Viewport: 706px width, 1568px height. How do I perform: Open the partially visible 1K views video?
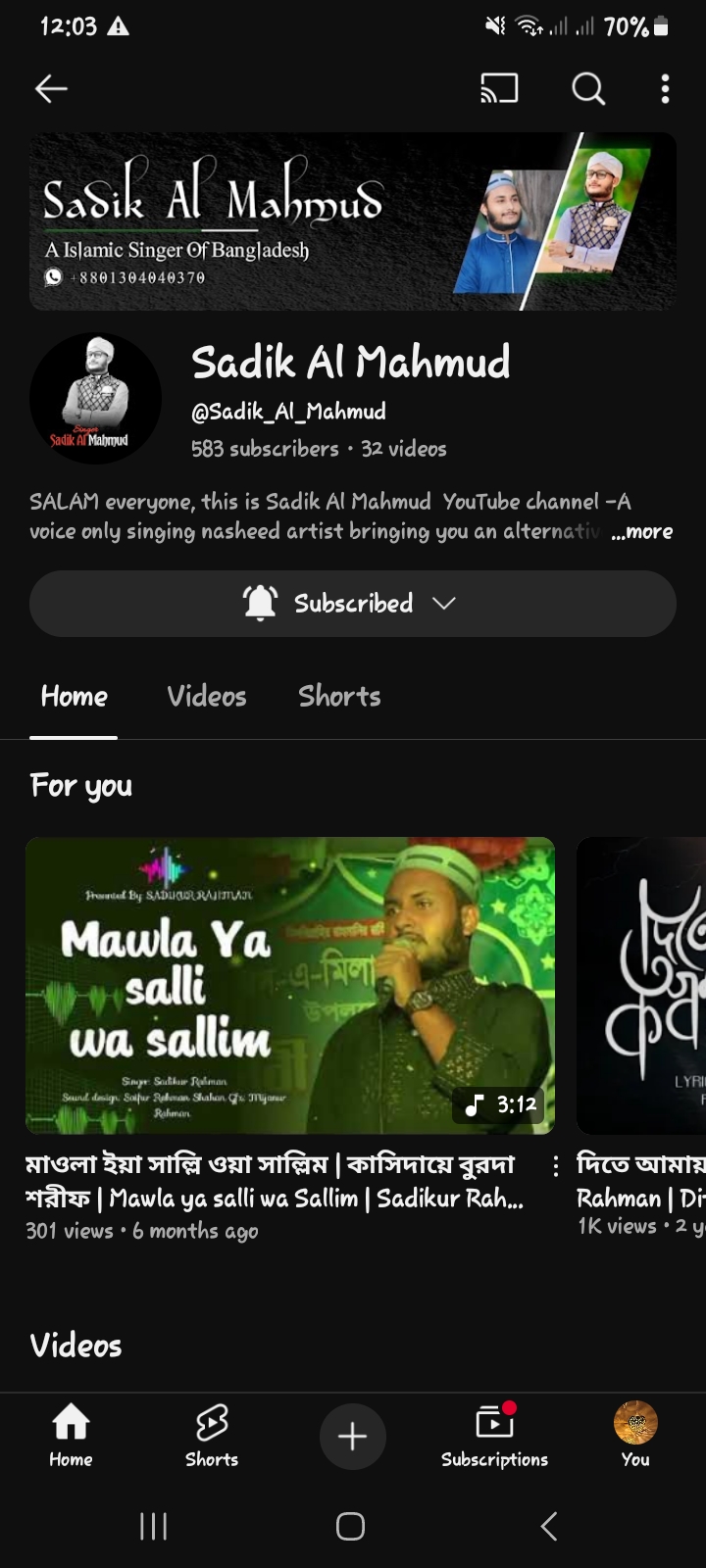641,985
